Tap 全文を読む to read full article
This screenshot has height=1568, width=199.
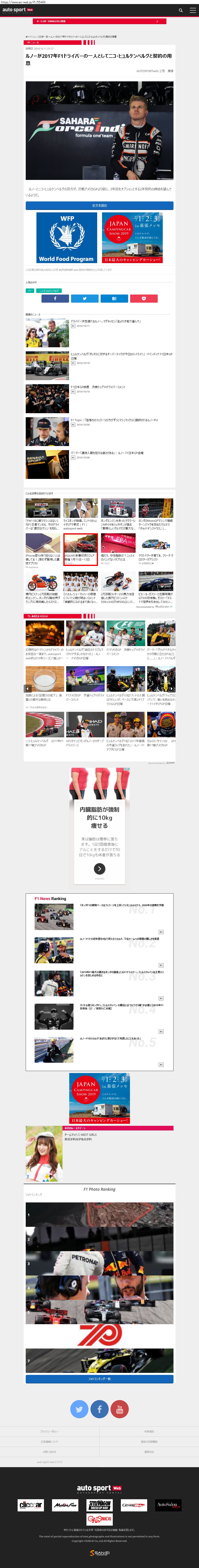(x=100, y=205)
